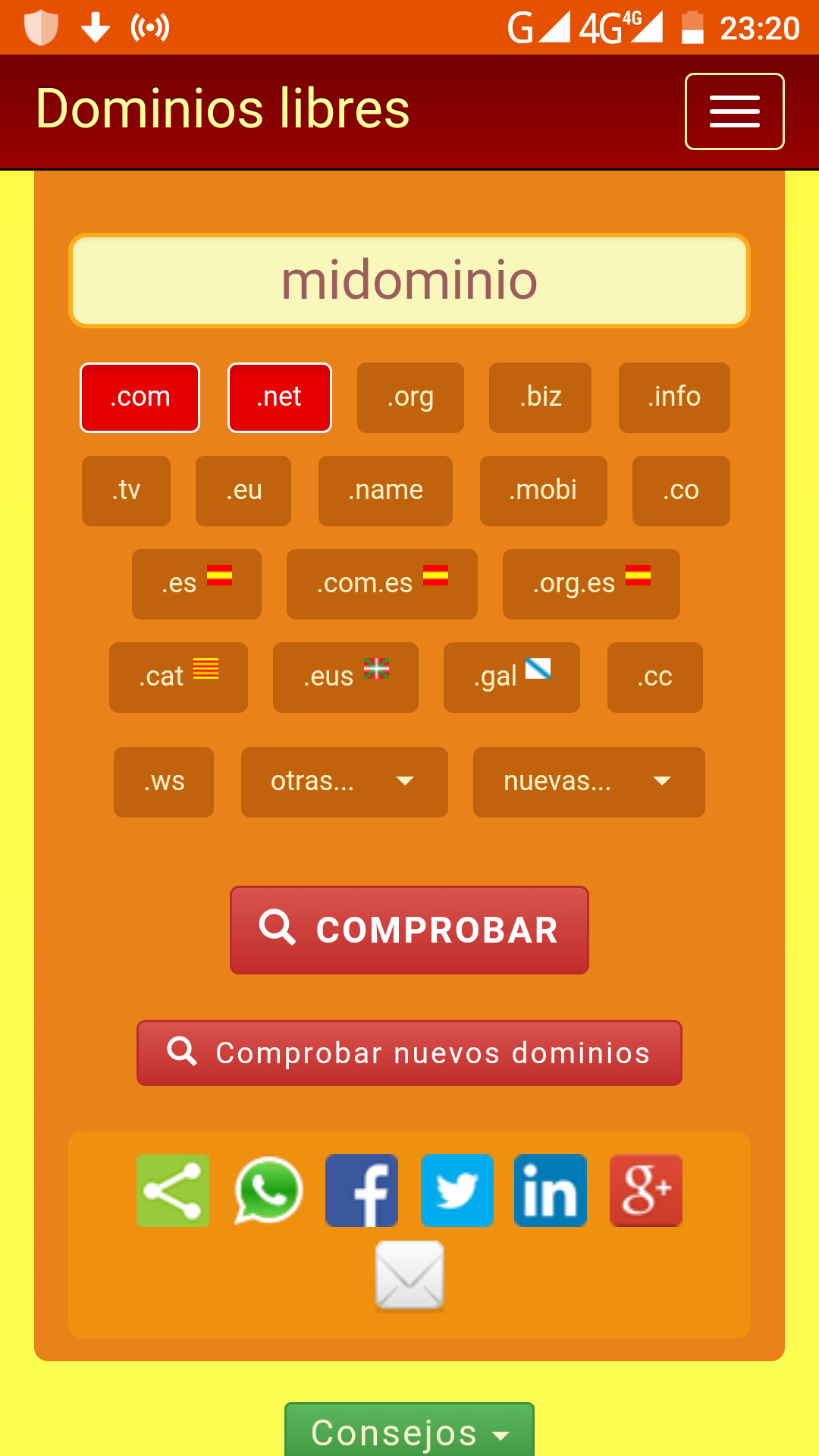Share via email envelope icon
This screenshot has width=819, height=1456.
coord(409,1276)
